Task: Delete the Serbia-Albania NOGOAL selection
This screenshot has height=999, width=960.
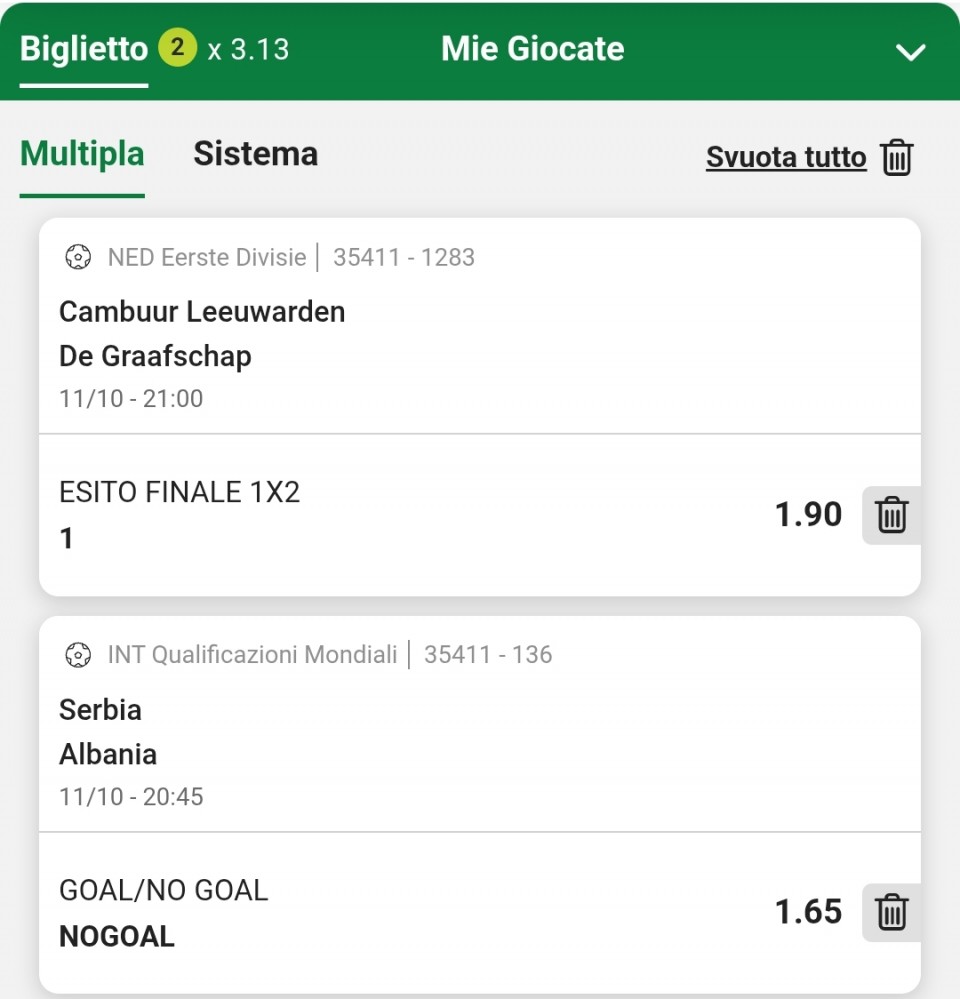Action: click(891, 913)
